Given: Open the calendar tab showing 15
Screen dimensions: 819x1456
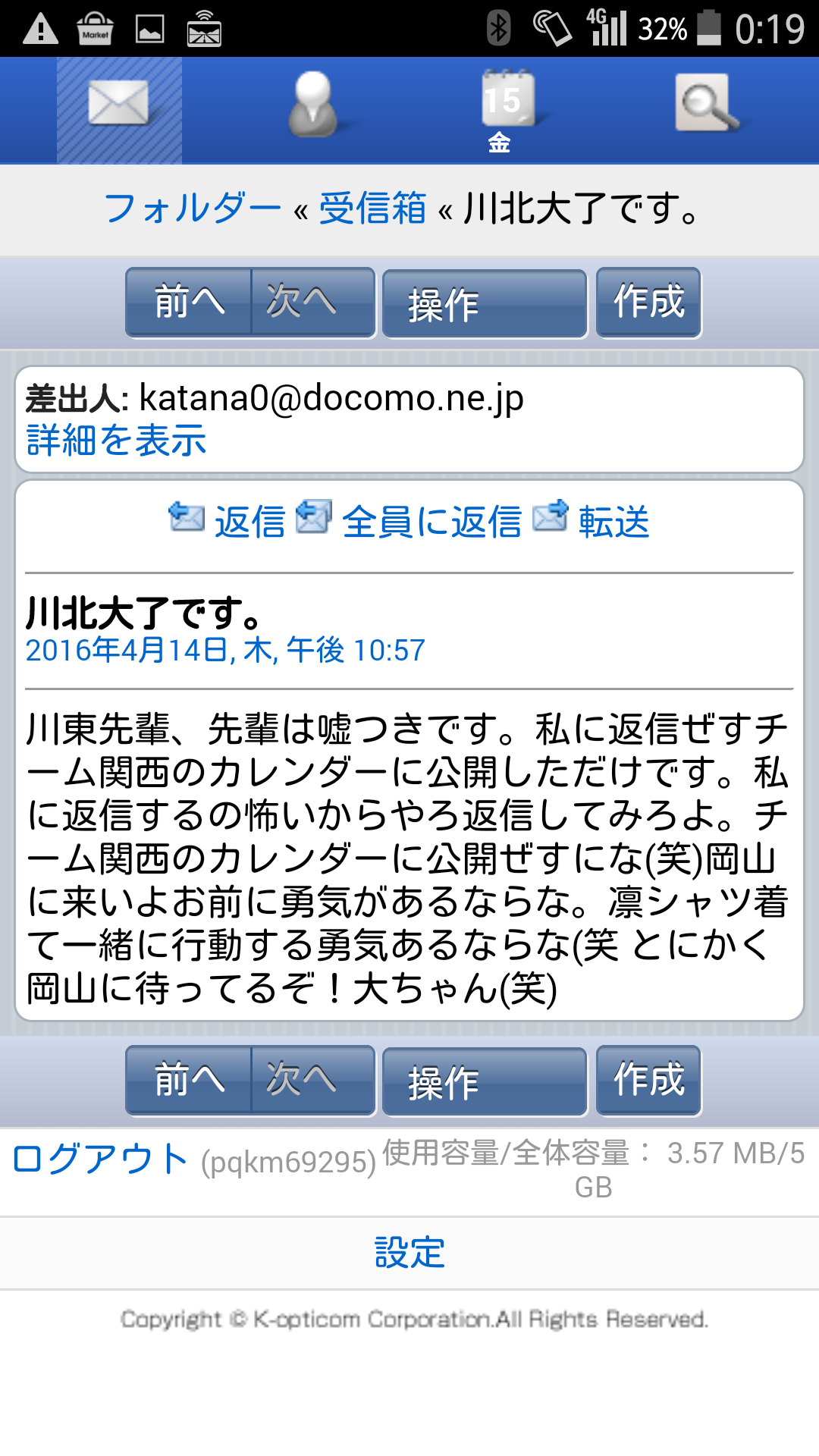Looking at the screenshot, I should click(x=506, y=110).
